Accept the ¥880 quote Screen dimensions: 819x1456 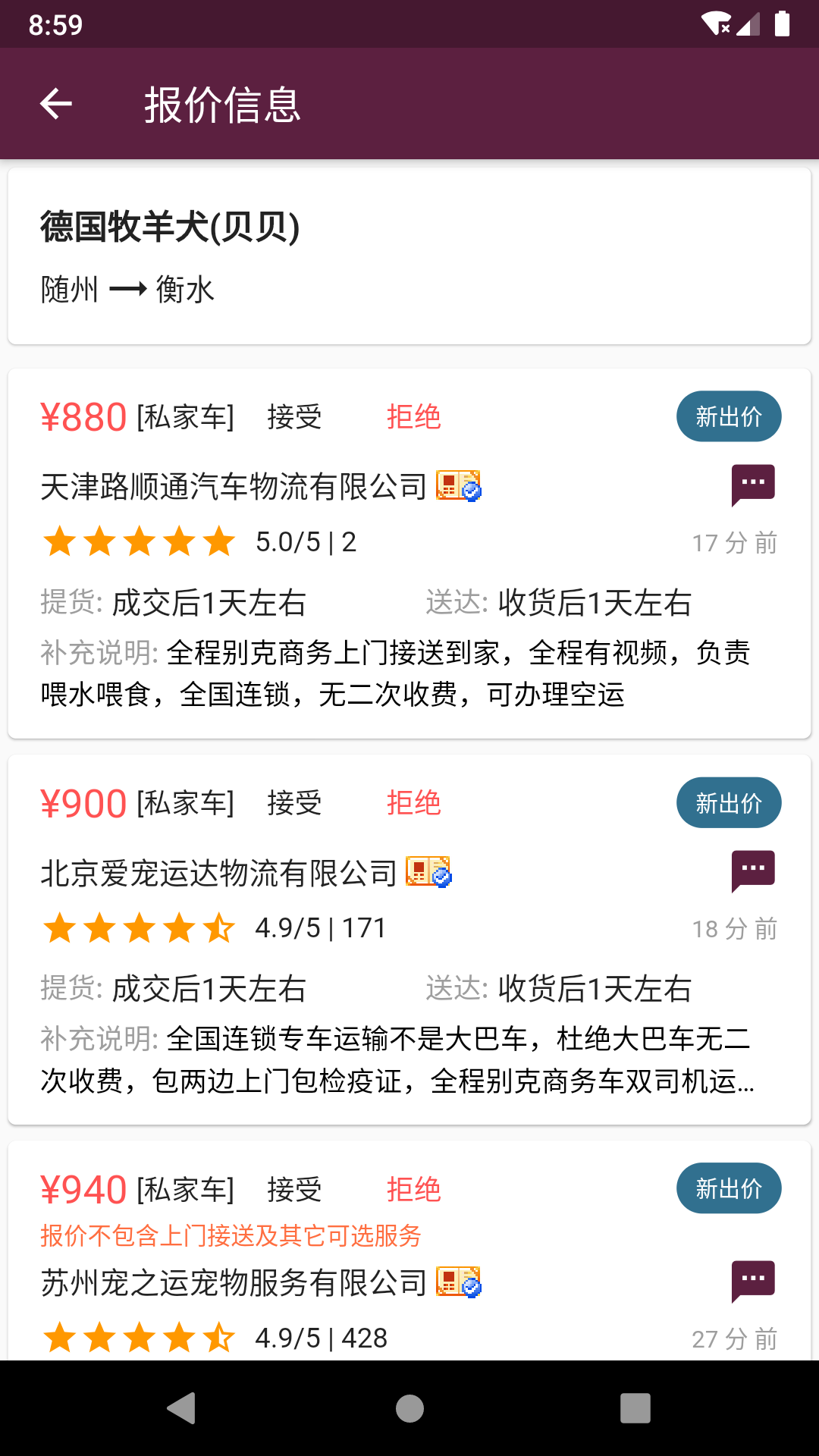(x=295, y=416)
